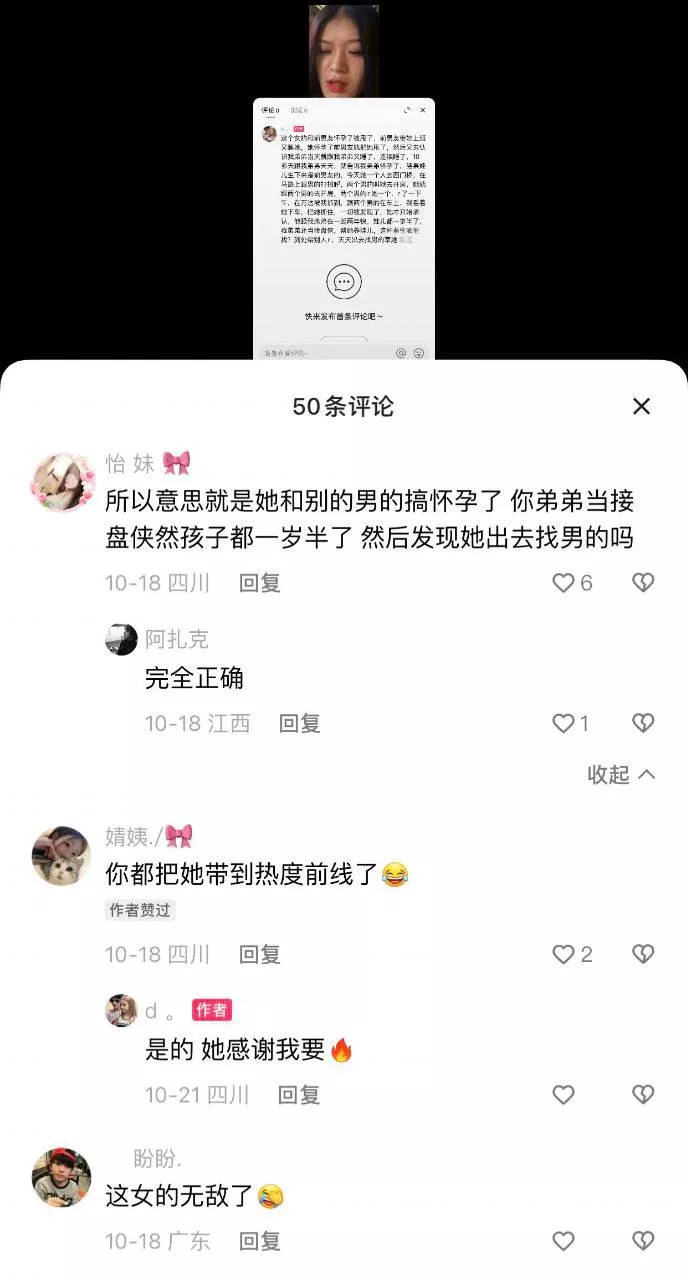The width and height of the screenshot is (688, 1280).
Task: Reply to author d's comment
Action: (299, 1095)
